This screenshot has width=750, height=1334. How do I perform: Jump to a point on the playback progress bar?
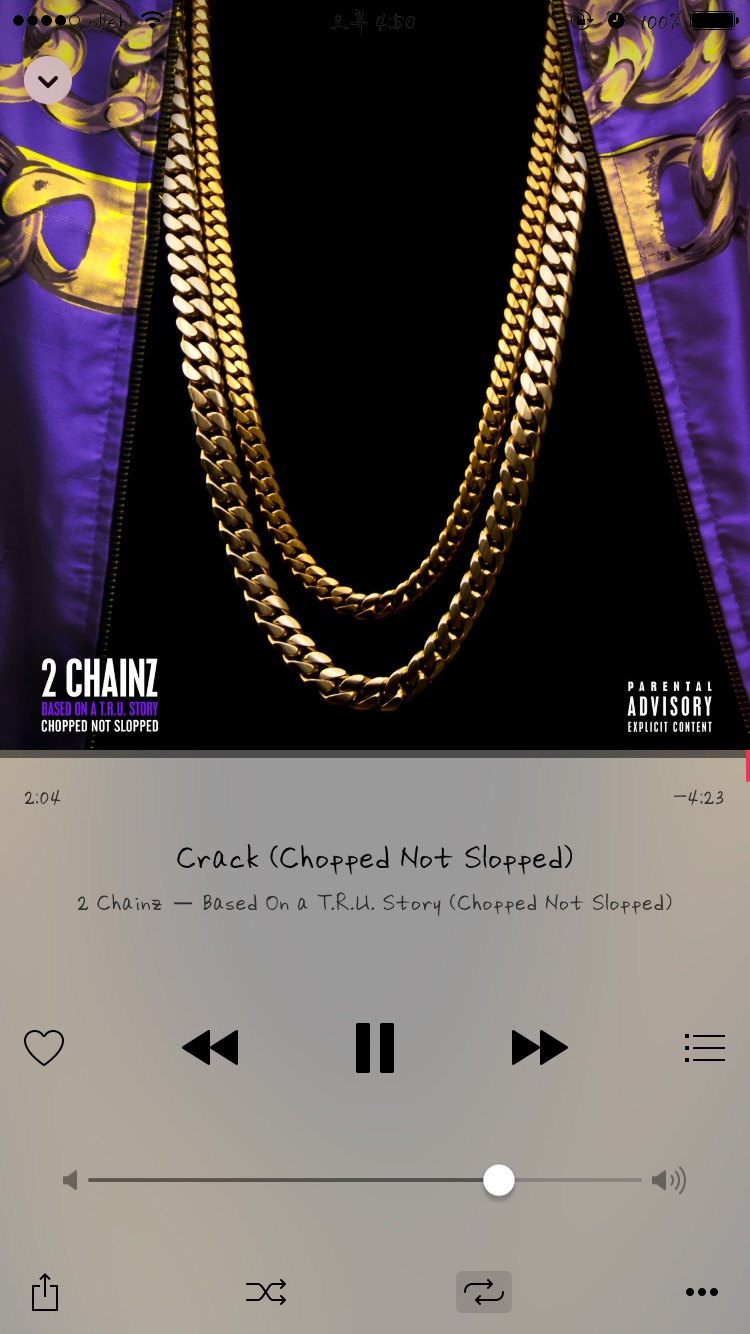[375, 754]
